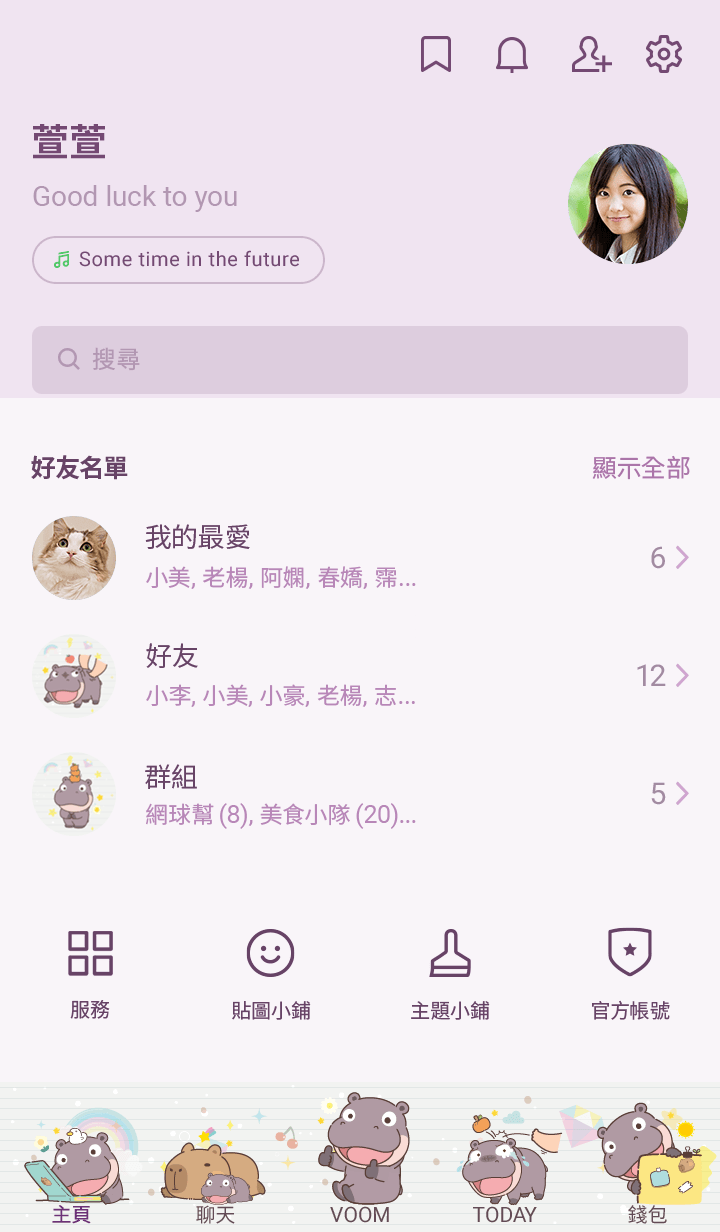720x1232 pixels.
Task: Open the 我的最愛 favorites list
Action: coord(360,558)
